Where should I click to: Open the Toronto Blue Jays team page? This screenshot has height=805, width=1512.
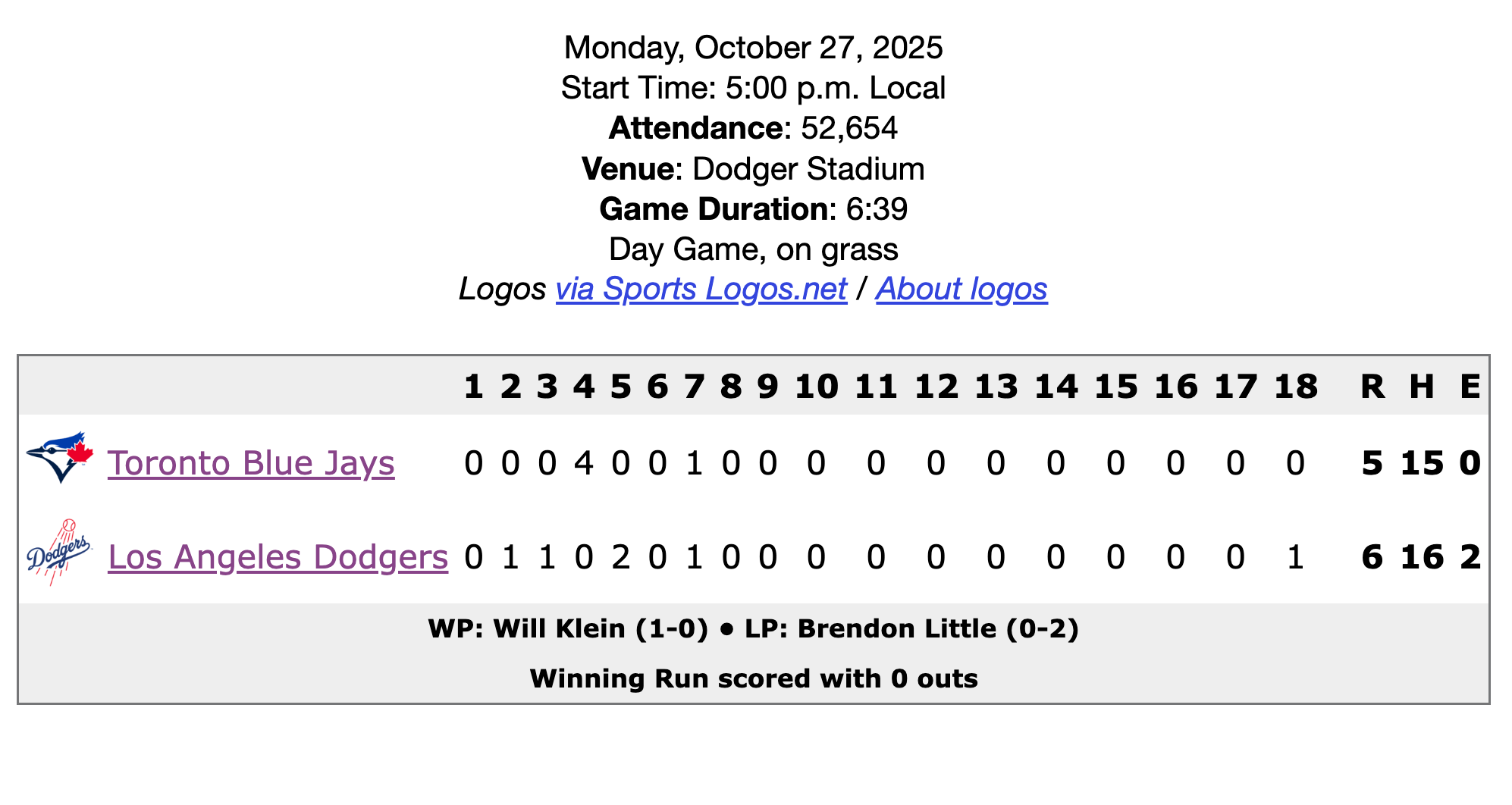[251, 463]
